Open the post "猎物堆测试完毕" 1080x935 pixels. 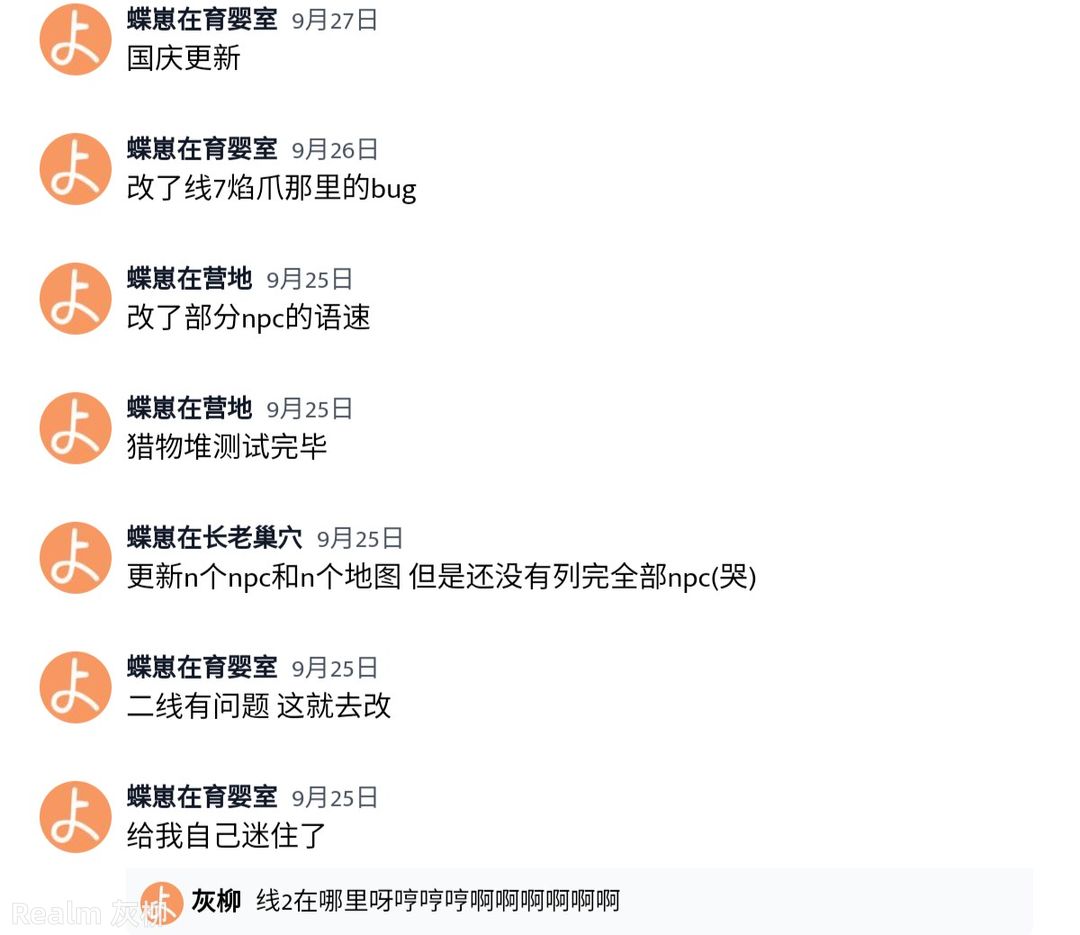pos(227,447)
